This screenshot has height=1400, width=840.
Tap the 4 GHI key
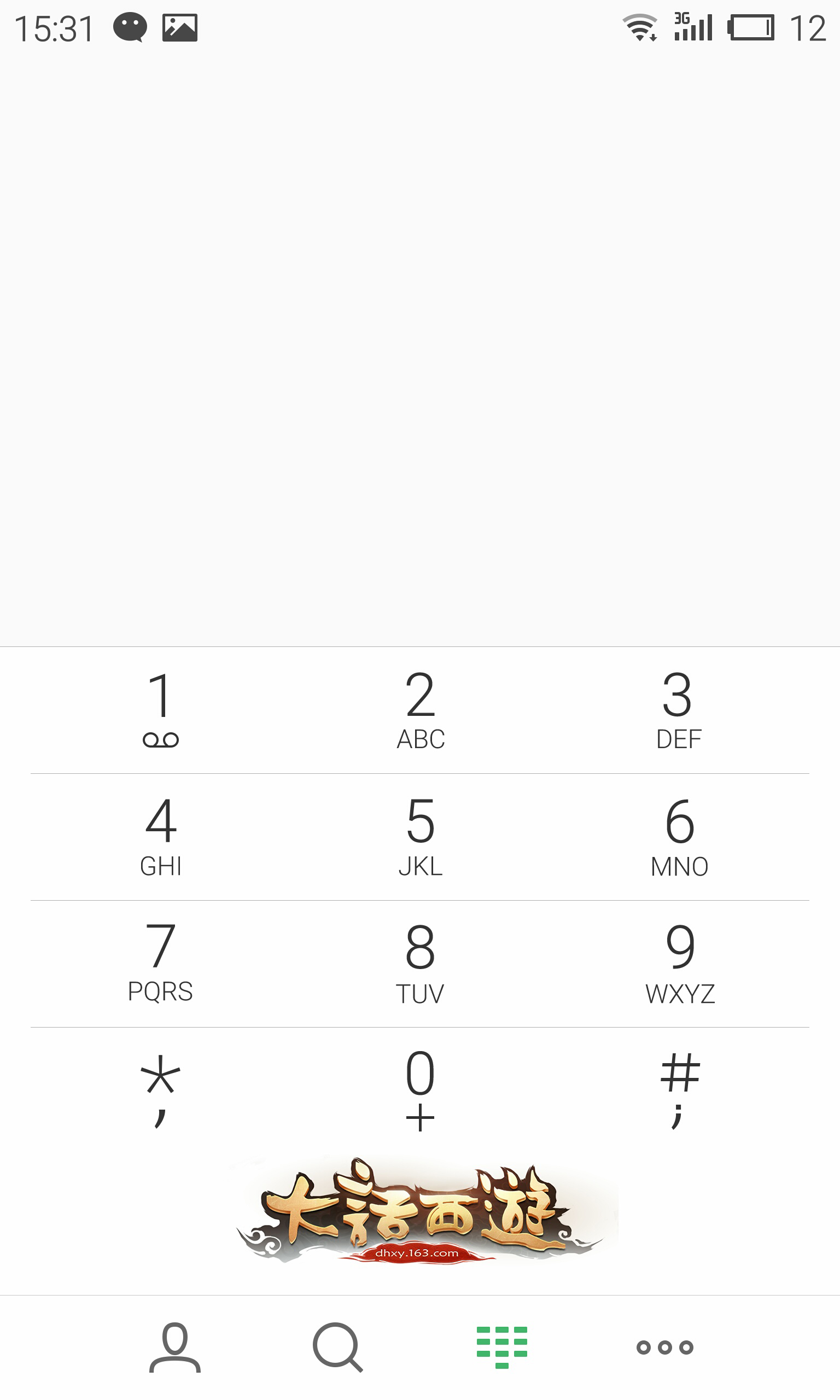pyautogui.click(x=161, y=836)
